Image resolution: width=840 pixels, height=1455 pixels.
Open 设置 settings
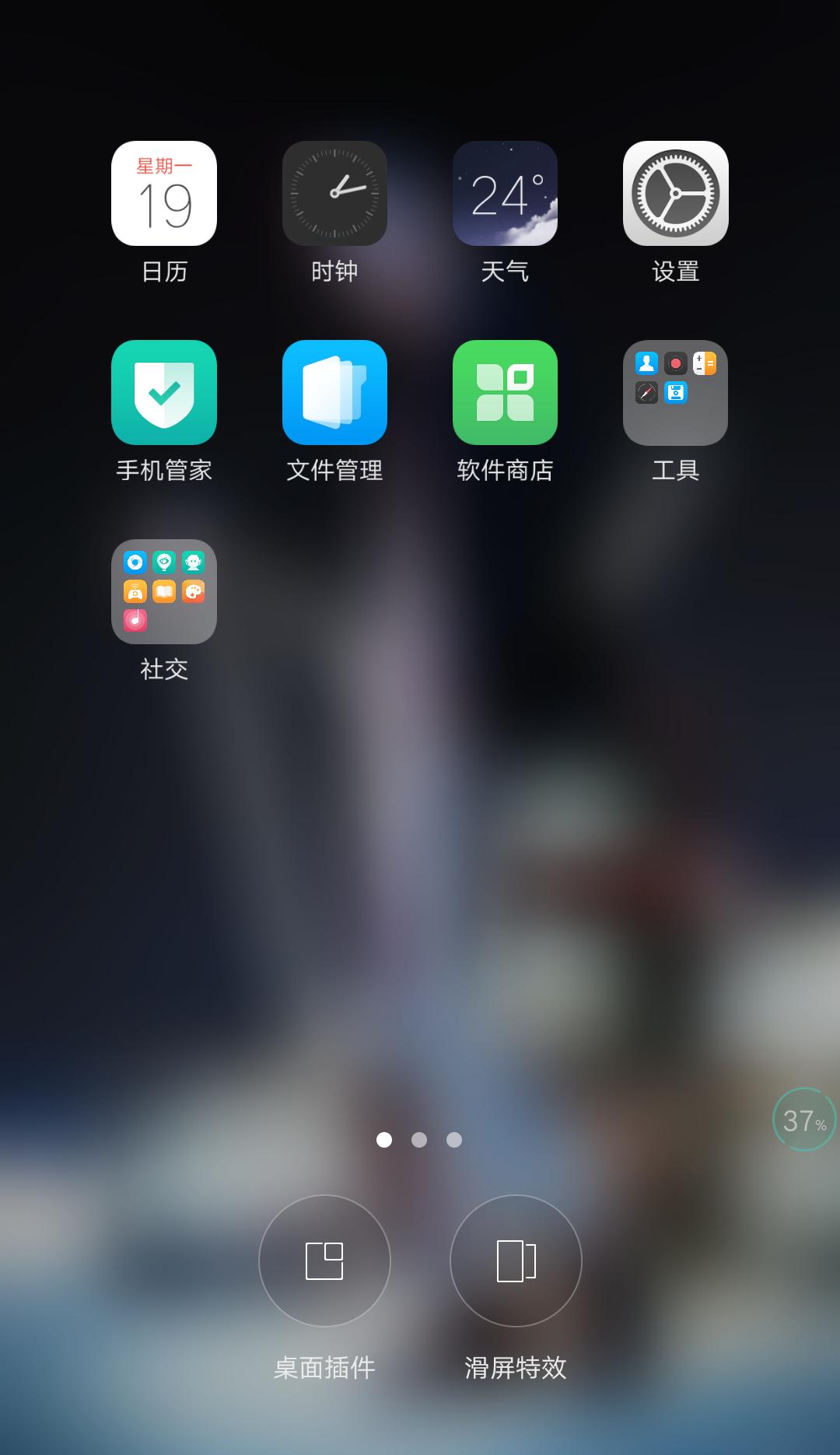pos(675,194)
